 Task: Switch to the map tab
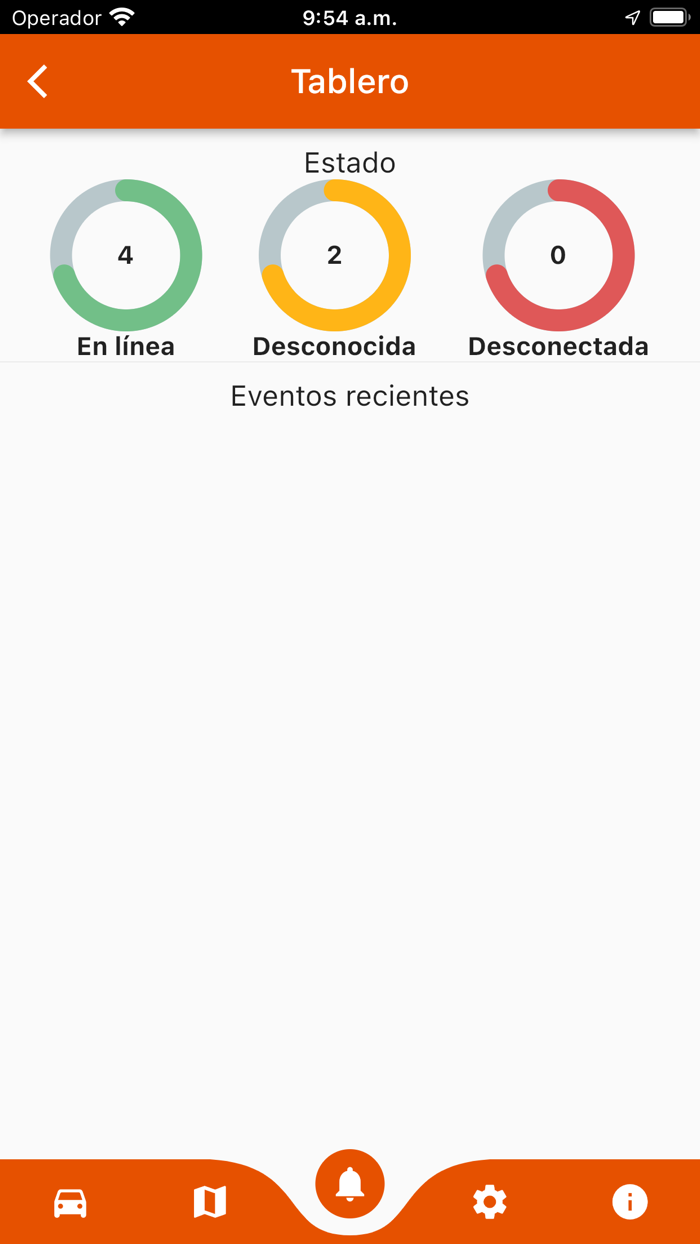pos(210,1202)
